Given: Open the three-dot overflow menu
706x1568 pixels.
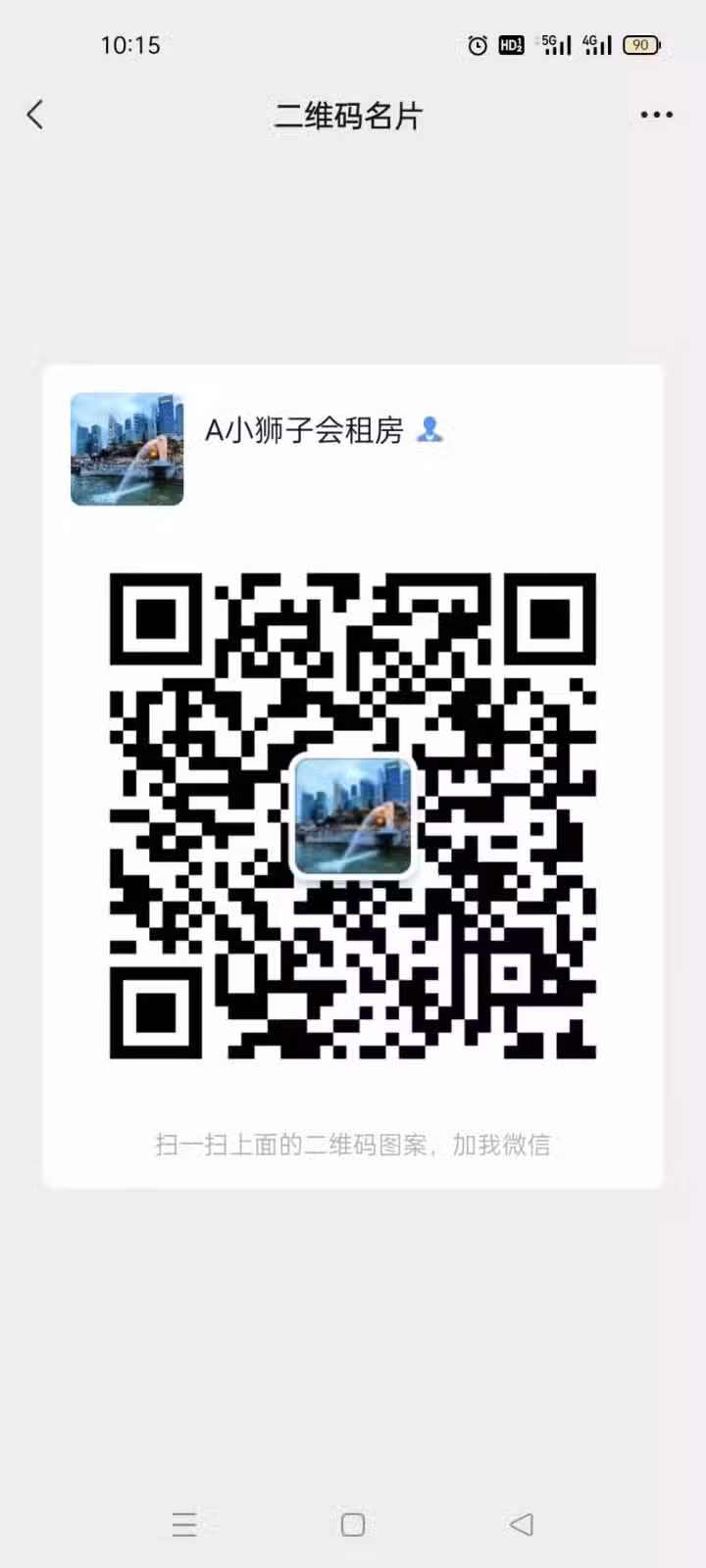Looking at the screenshot, I should point(656,115).
